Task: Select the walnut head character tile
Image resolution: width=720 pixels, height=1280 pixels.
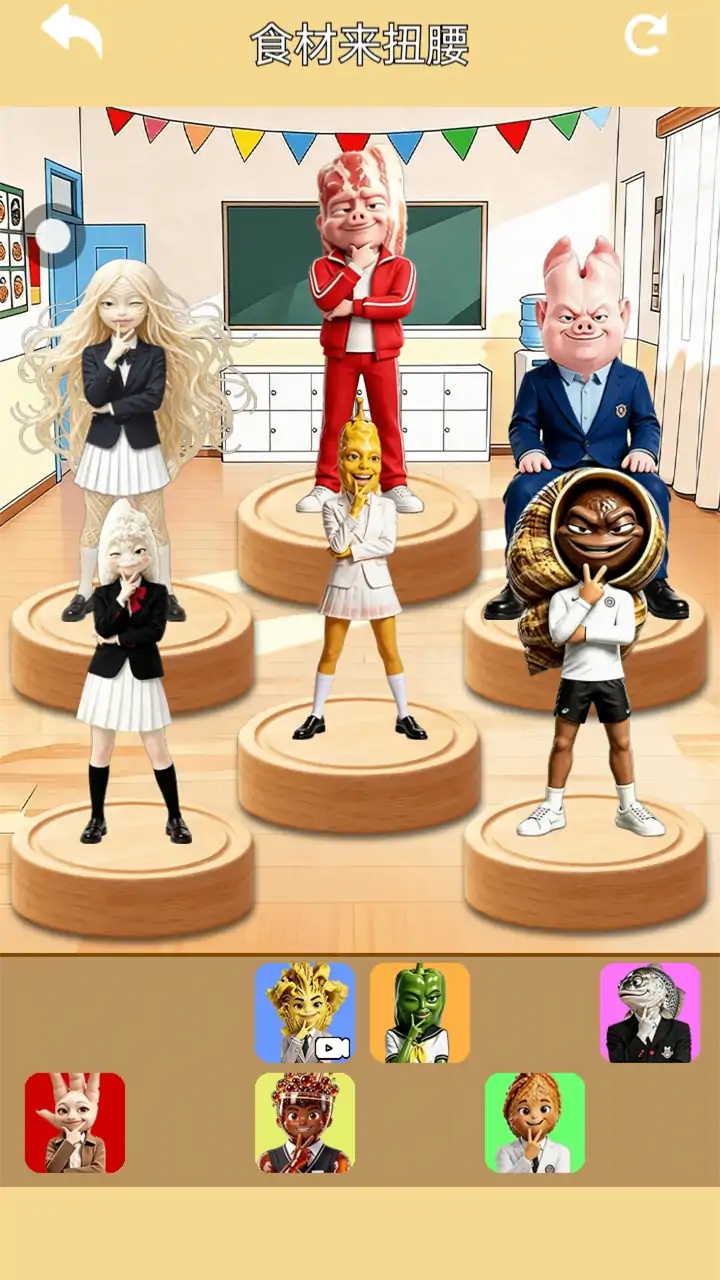Action: pyautogui.click(x=535, y=1122)
